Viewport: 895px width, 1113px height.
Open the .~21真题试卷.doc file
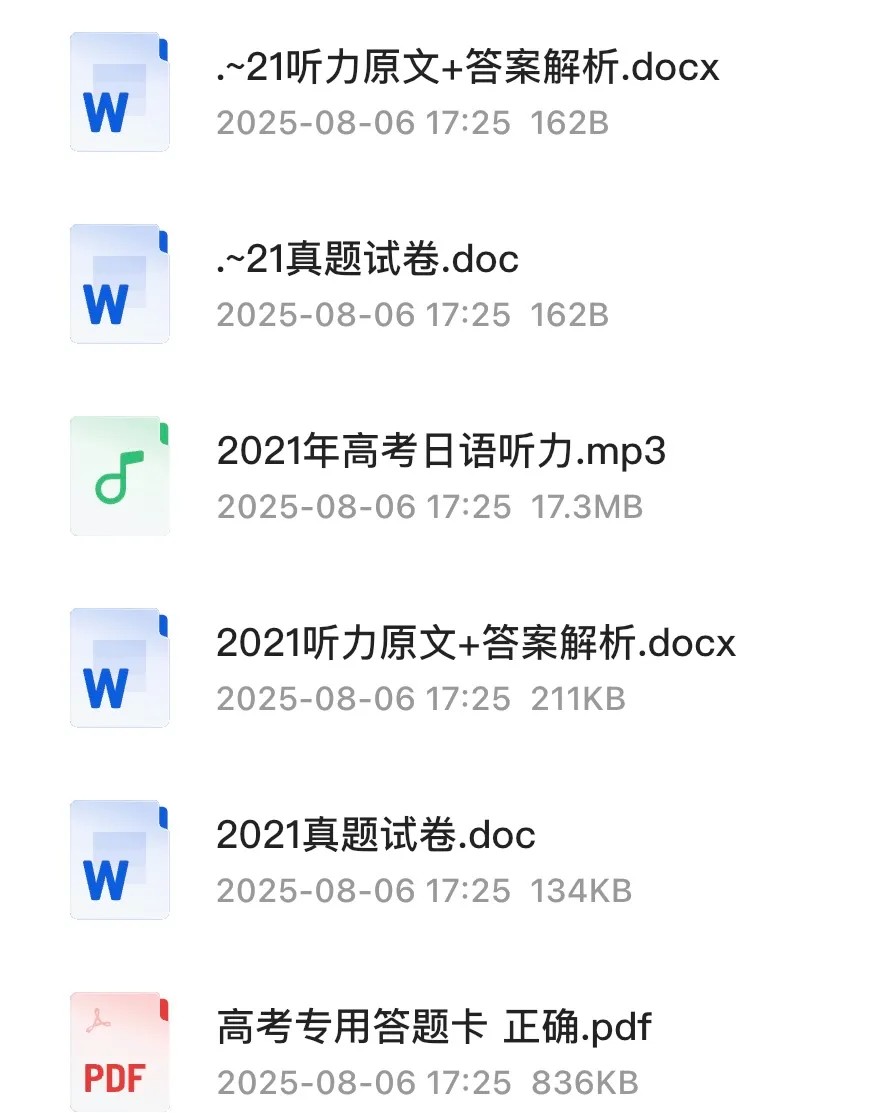point(367,260)
